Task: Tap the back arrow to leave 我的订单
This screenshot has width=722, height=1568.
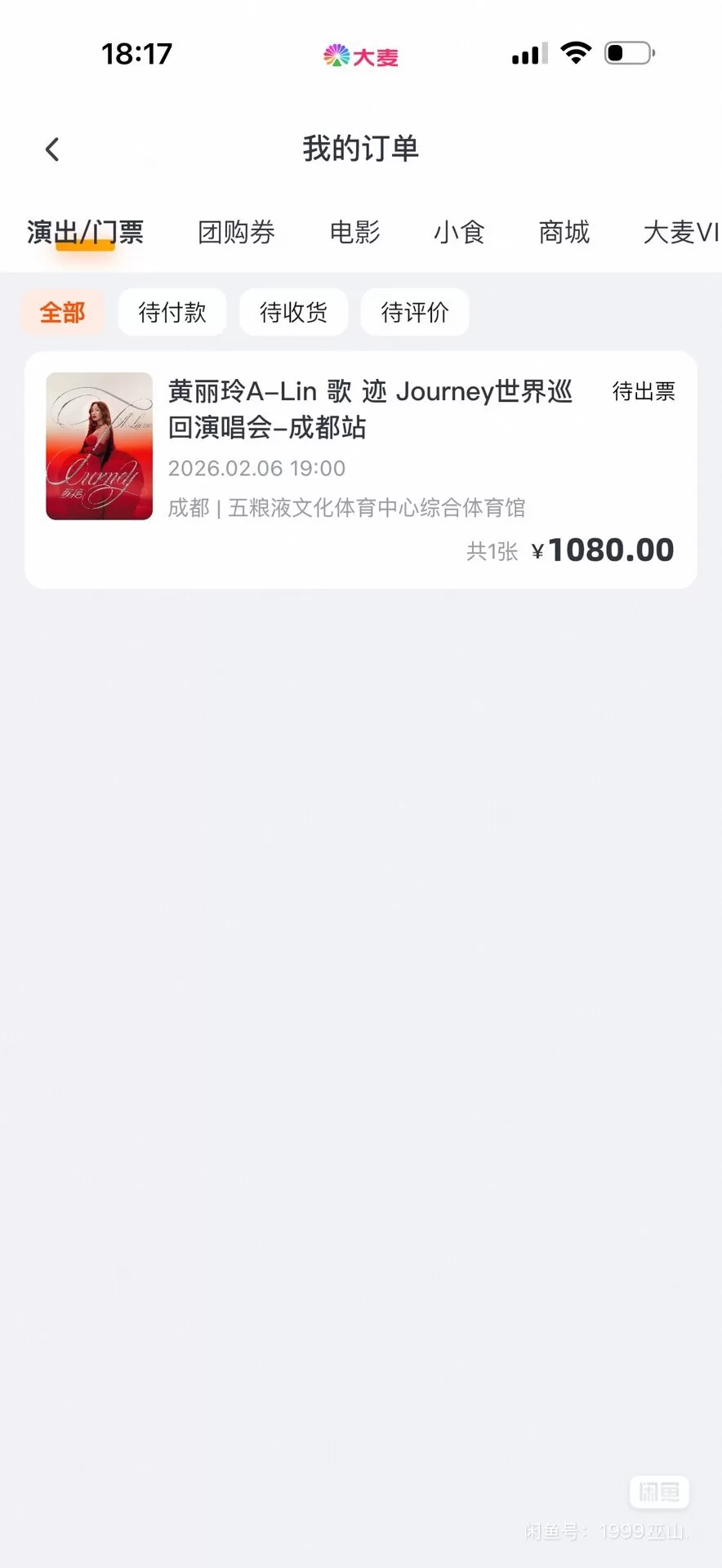Action: point(52,149)
